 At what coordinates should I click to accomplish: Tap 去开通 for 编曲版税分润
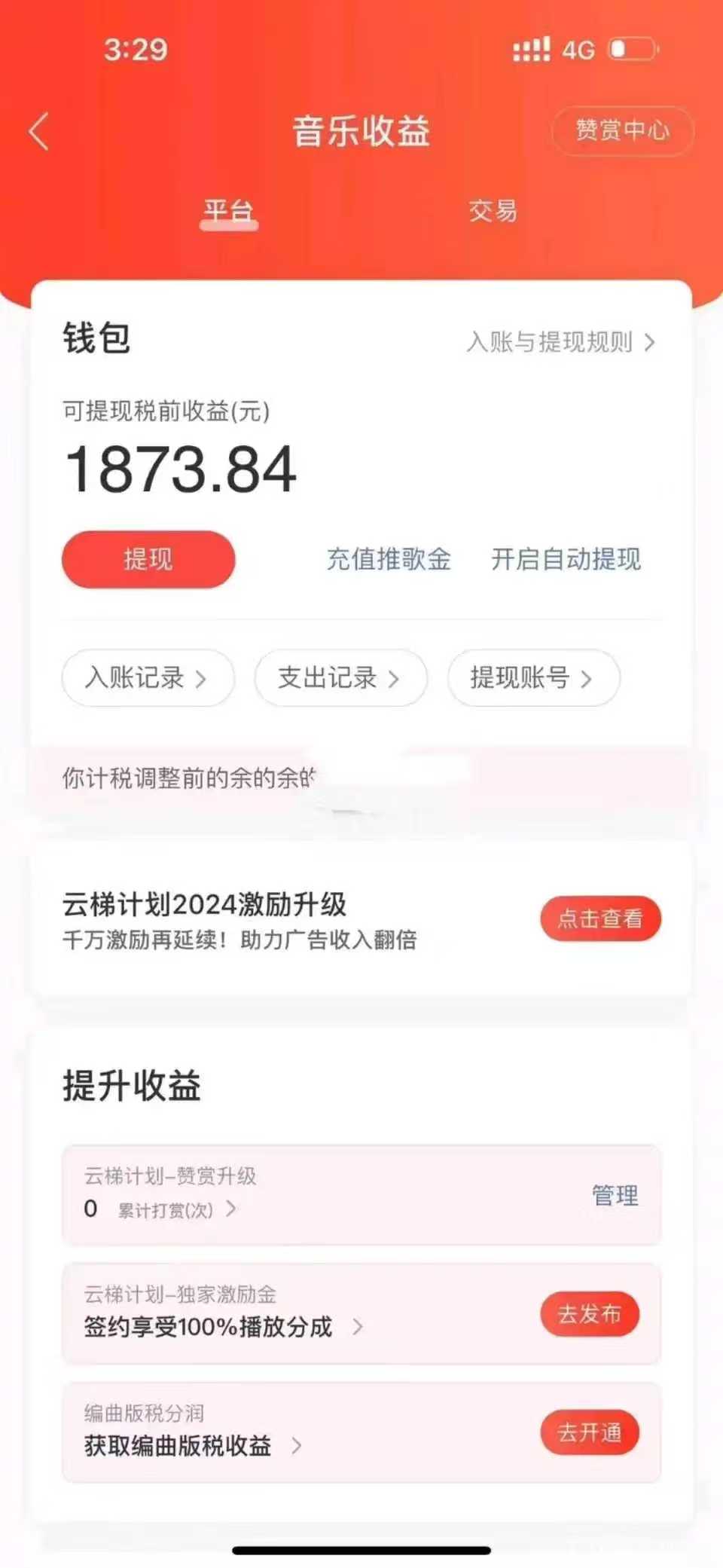590,1432
